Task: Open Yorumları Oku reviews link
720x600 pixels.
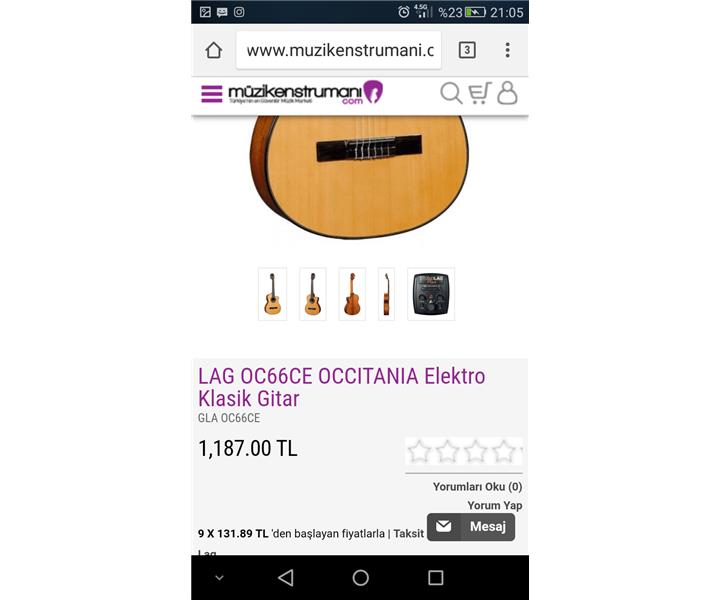Action: [x=477, y=487]
